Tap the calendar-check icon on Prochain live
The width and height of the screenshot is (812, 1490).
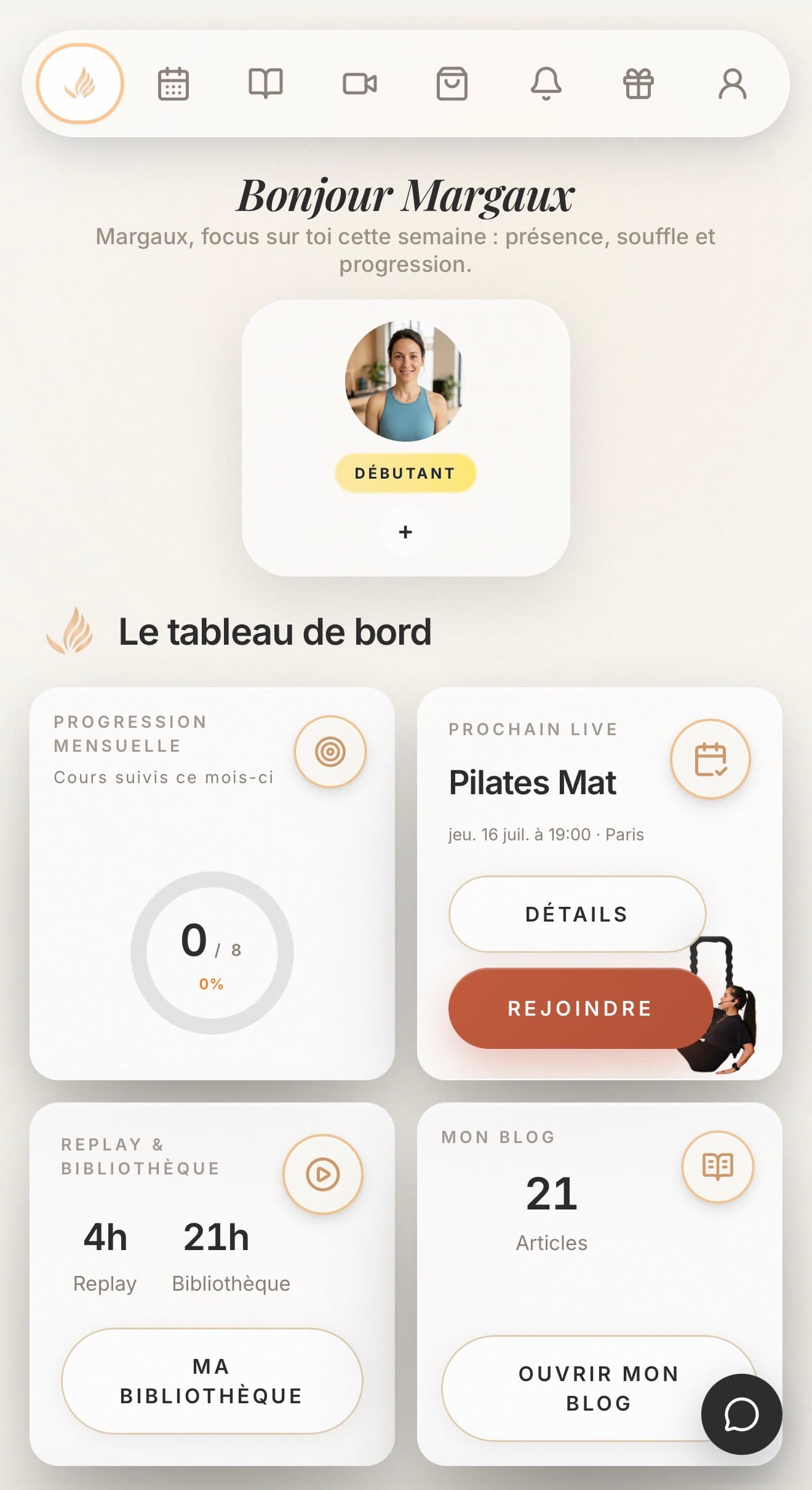coord(710,759)
